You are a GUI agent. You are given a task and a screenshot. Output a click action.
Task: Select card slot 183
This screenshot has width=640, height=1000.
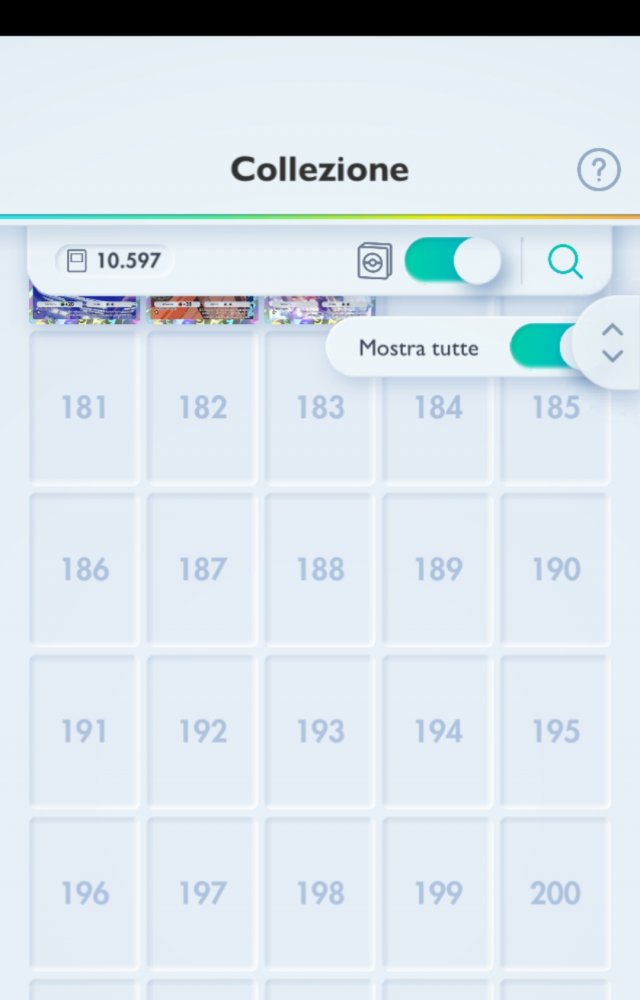(320, 408)
